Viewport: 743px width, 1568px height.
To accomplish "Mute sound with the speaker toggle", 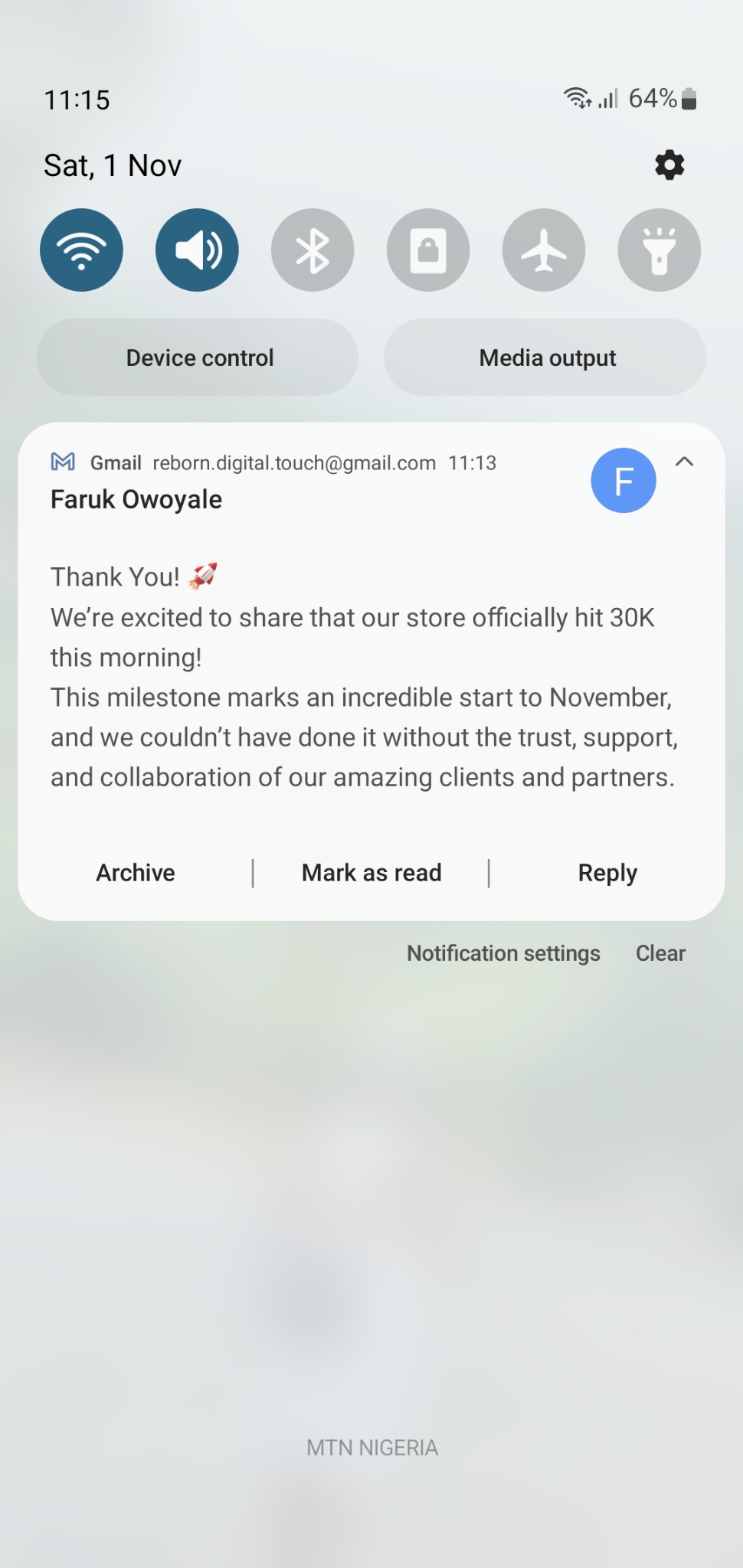I will pyautogui.click(x=198, y=250).
